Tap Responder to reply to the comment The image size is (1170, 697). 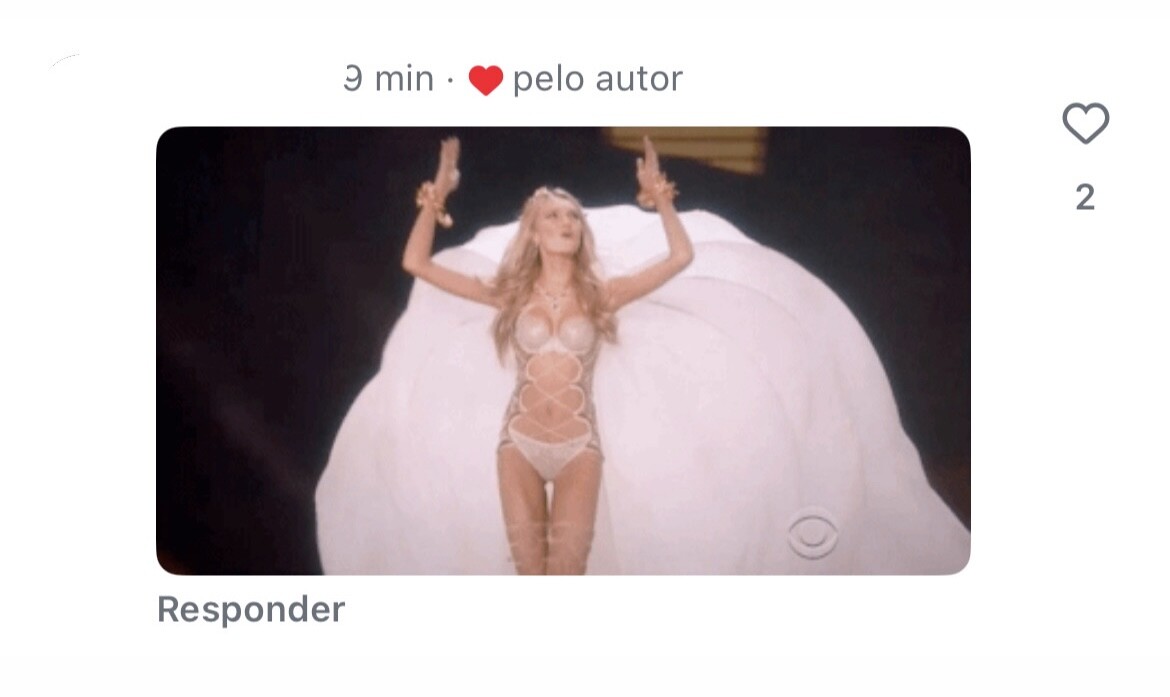[x=251, y=609]
